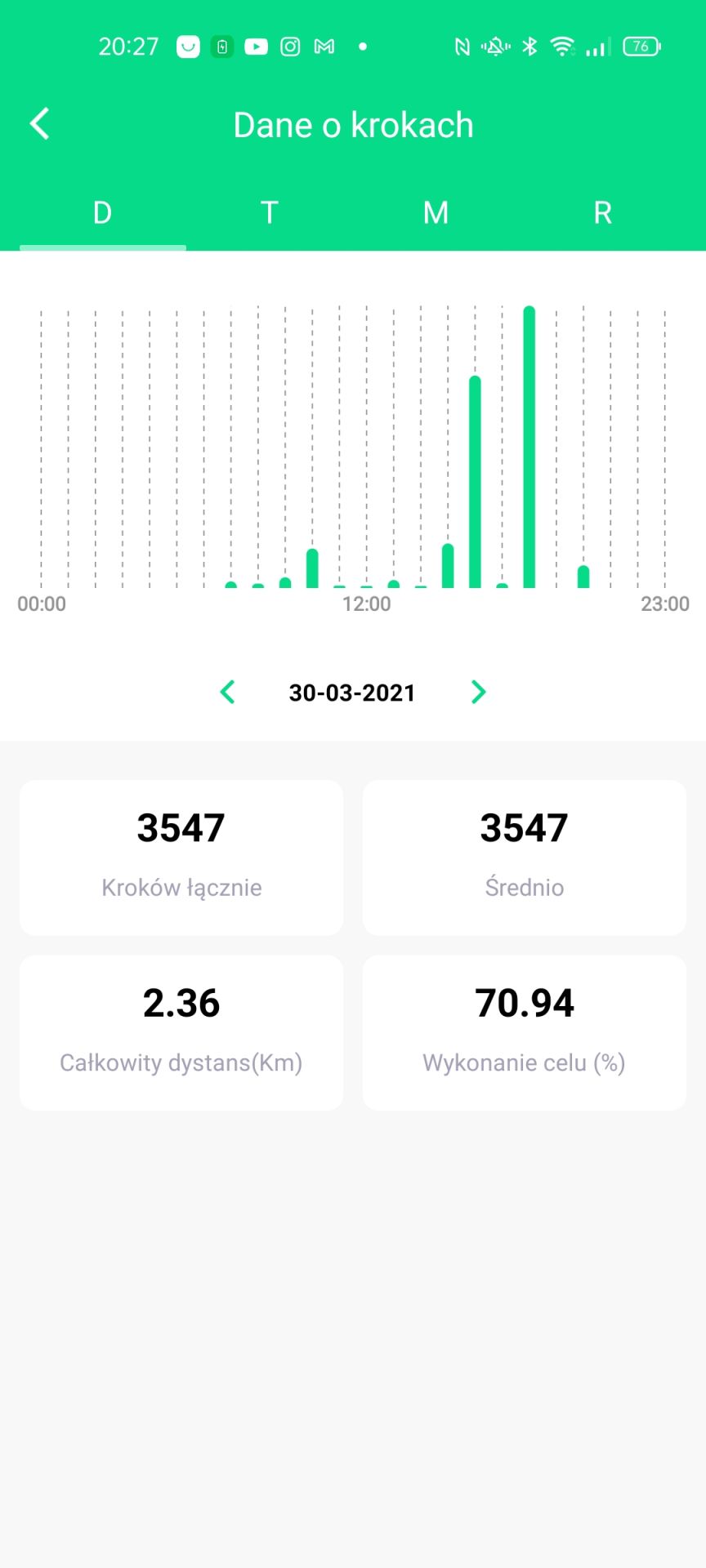Go to the next day arrow
The height and width of the screenshot is (1568, 706).
pyautogui.click(x=478, y=693)
